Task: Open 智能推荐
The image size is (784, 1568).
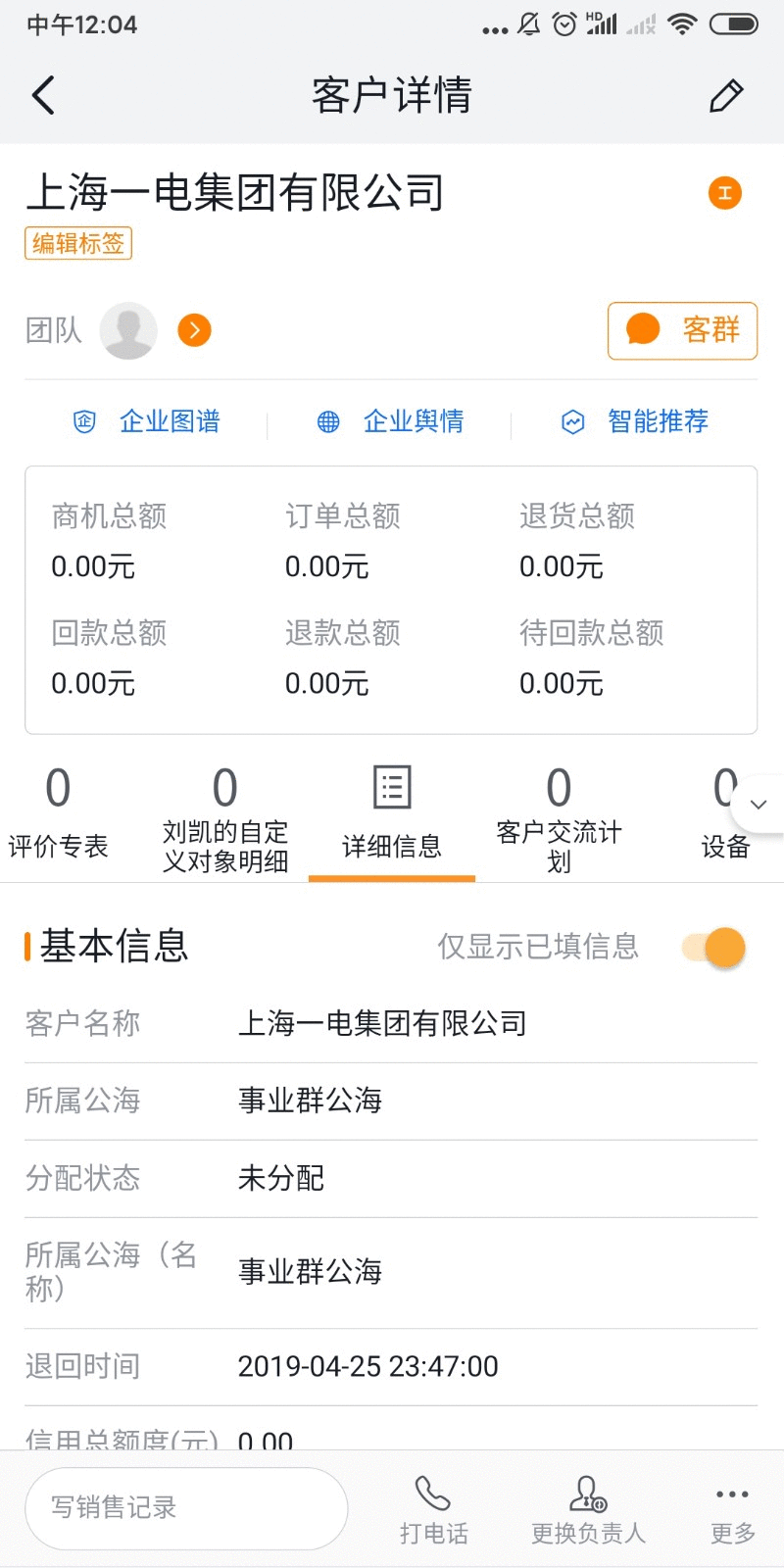Action: pos(634,421)
